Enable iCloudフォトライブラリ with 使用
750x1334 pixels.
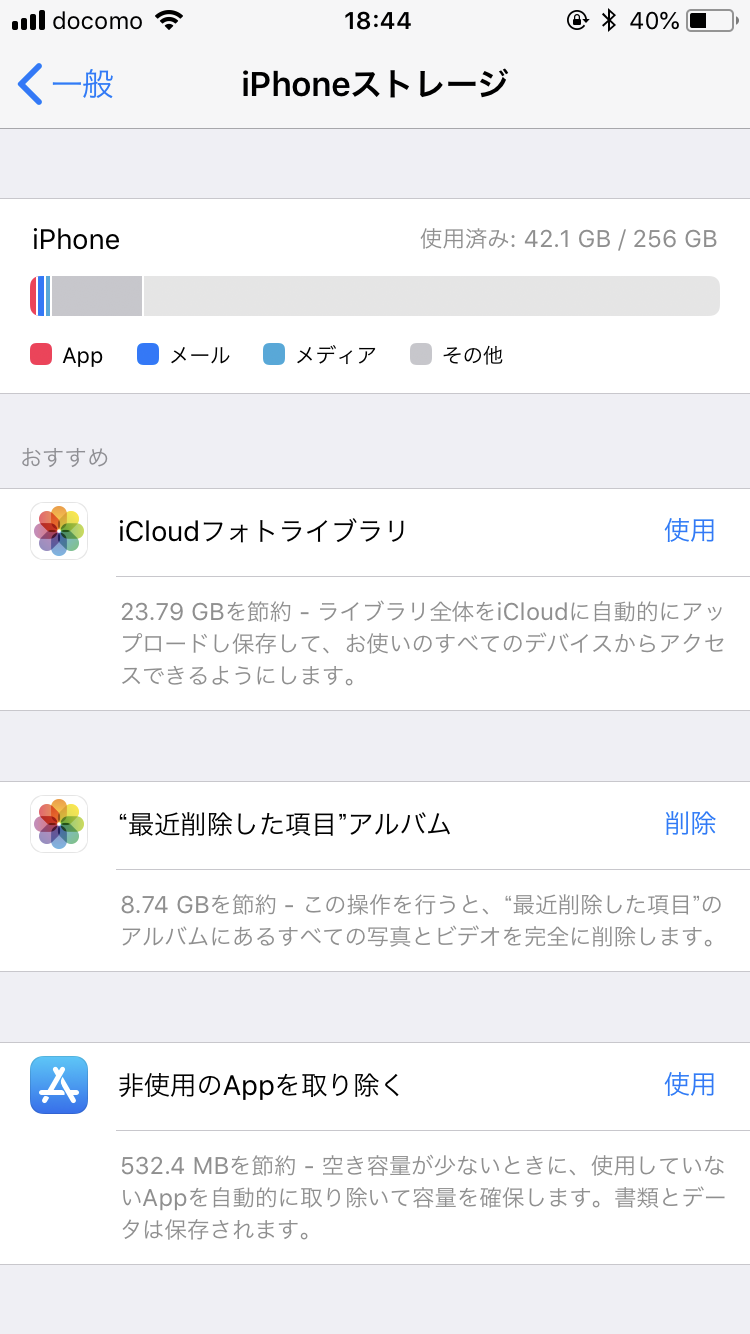tap(689, 530)
